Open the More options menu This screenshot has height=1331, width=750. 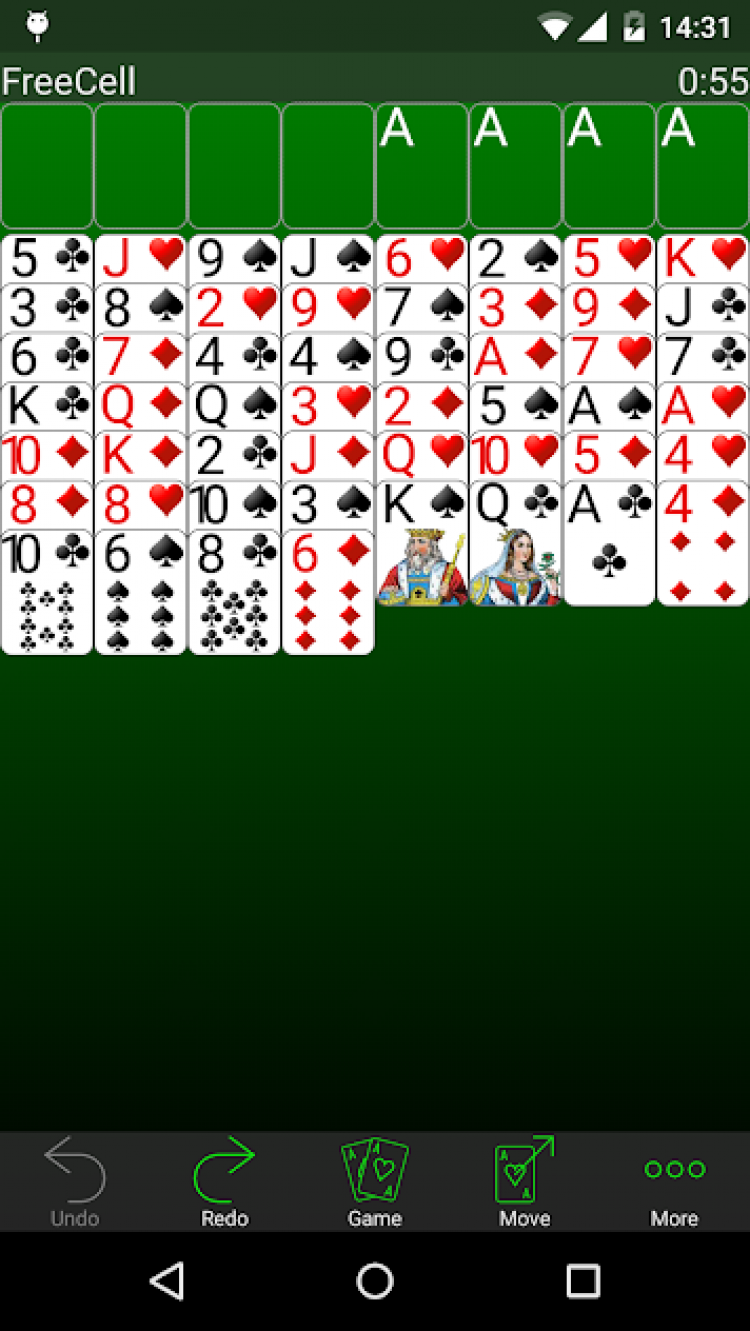pyautogui.click(x=674, y=1182)
